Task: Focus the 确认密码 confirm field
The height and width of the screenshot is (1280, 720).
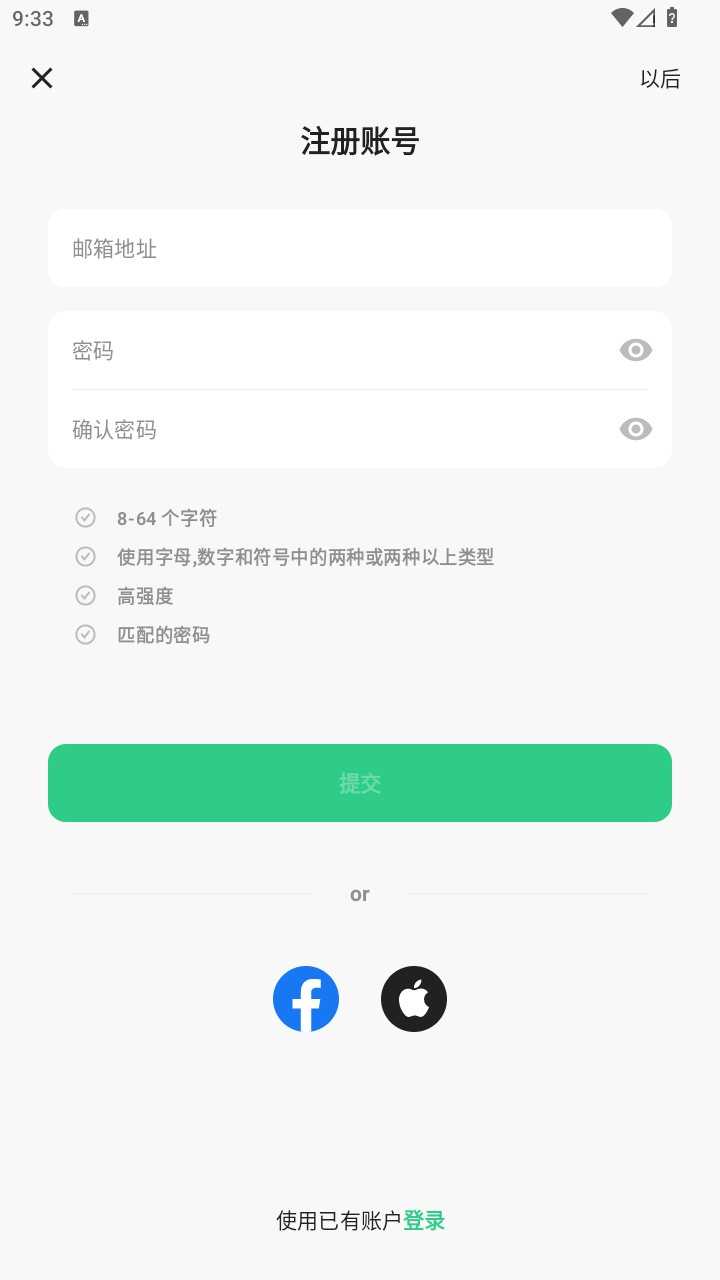Action: click(330, 429)
